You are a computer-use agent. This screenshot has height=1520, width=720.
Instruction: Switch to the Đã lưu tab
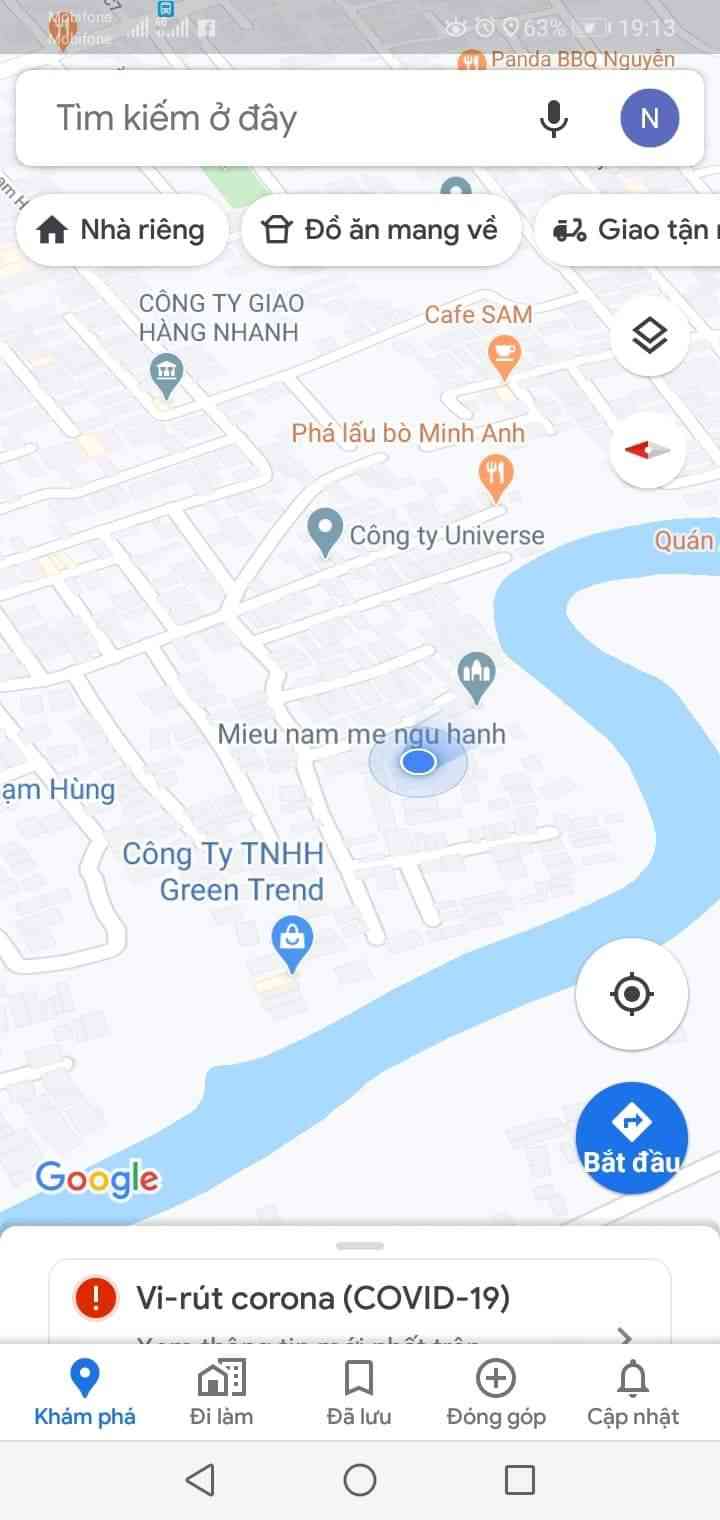[x=359, y=1392]
